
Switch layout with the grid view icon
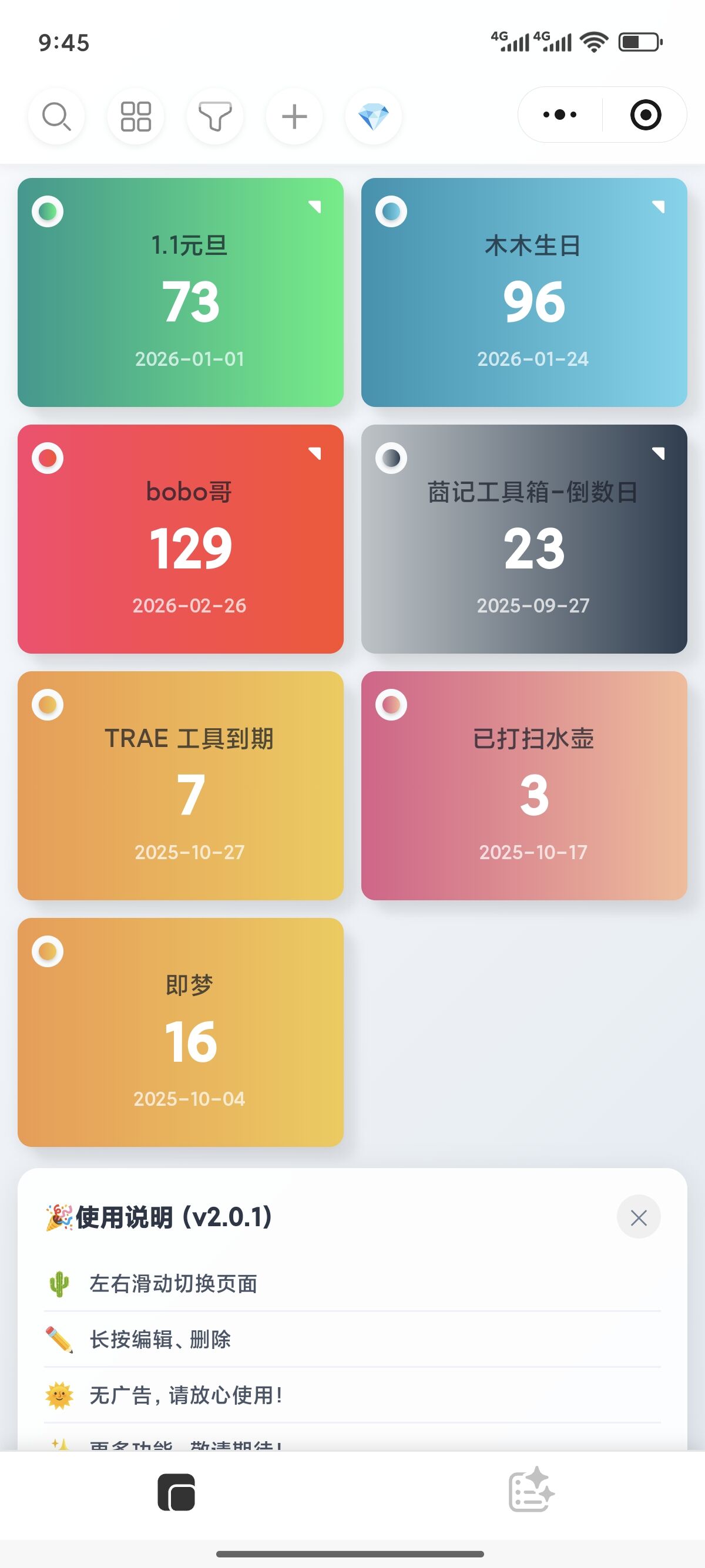click(x=136, y=116)
